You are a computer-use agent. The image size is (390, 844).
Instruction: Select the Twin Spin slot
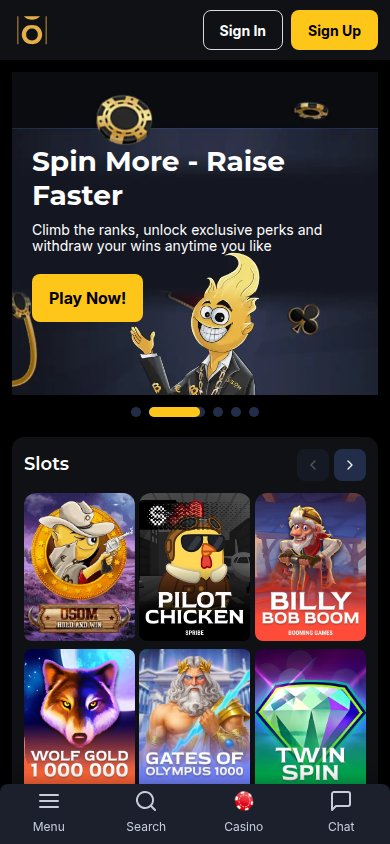310,716
